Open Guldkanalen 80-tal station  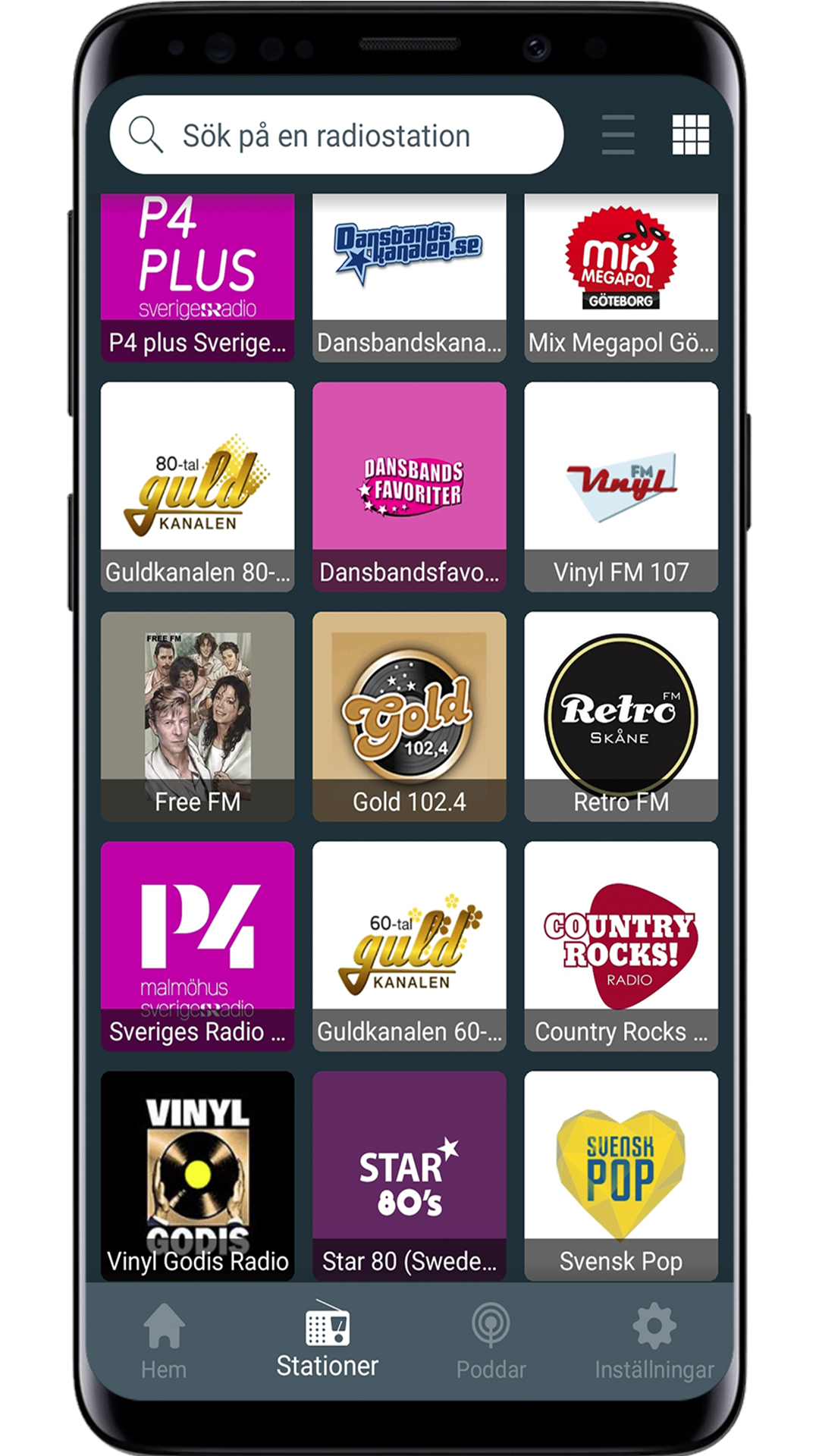pos(197,486)
